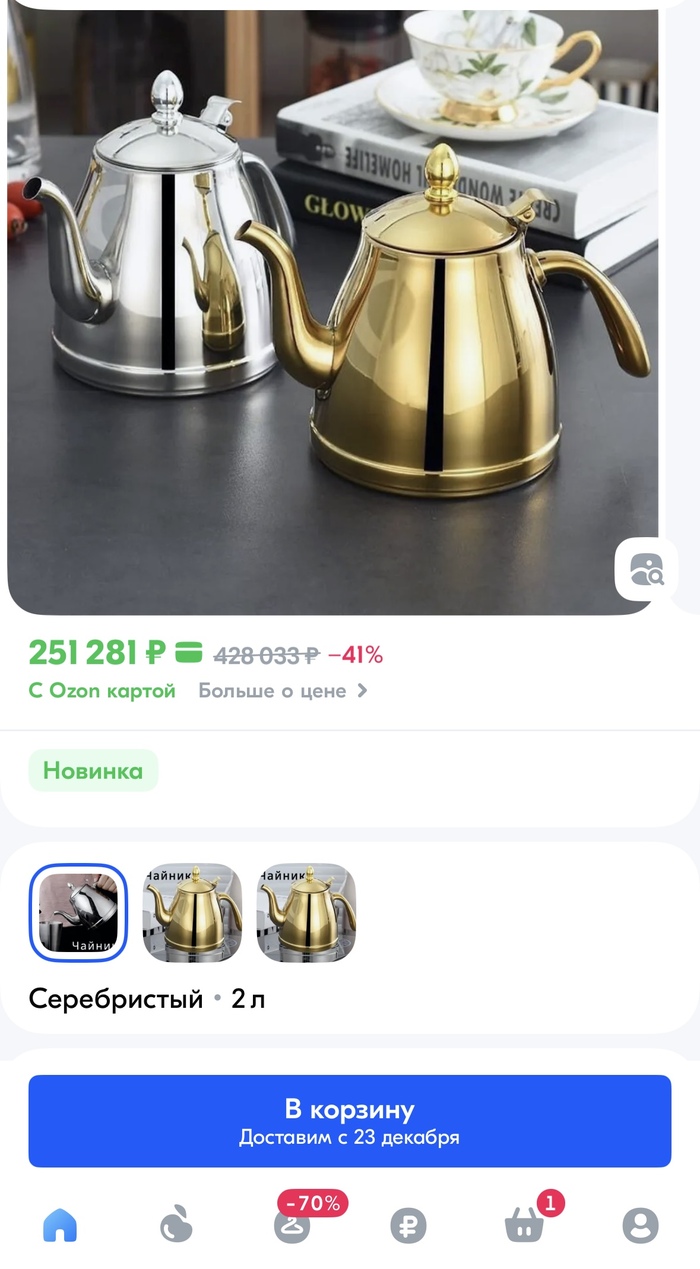700x1269 pixels.
Task: Search for similar products by image
Action: 646,570
